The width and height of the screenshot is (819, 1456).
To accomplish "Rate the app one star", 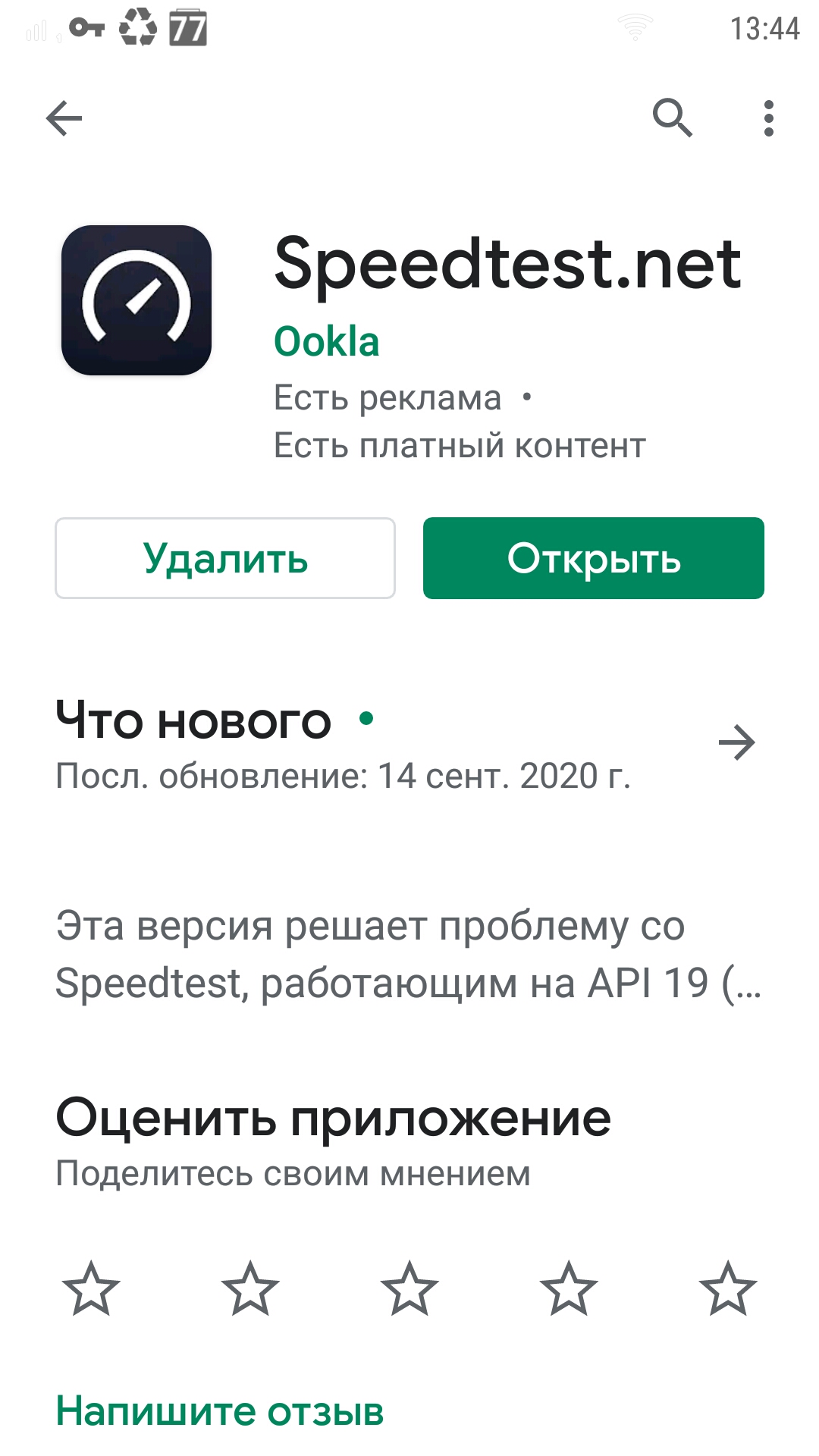I will [91, 1288].
